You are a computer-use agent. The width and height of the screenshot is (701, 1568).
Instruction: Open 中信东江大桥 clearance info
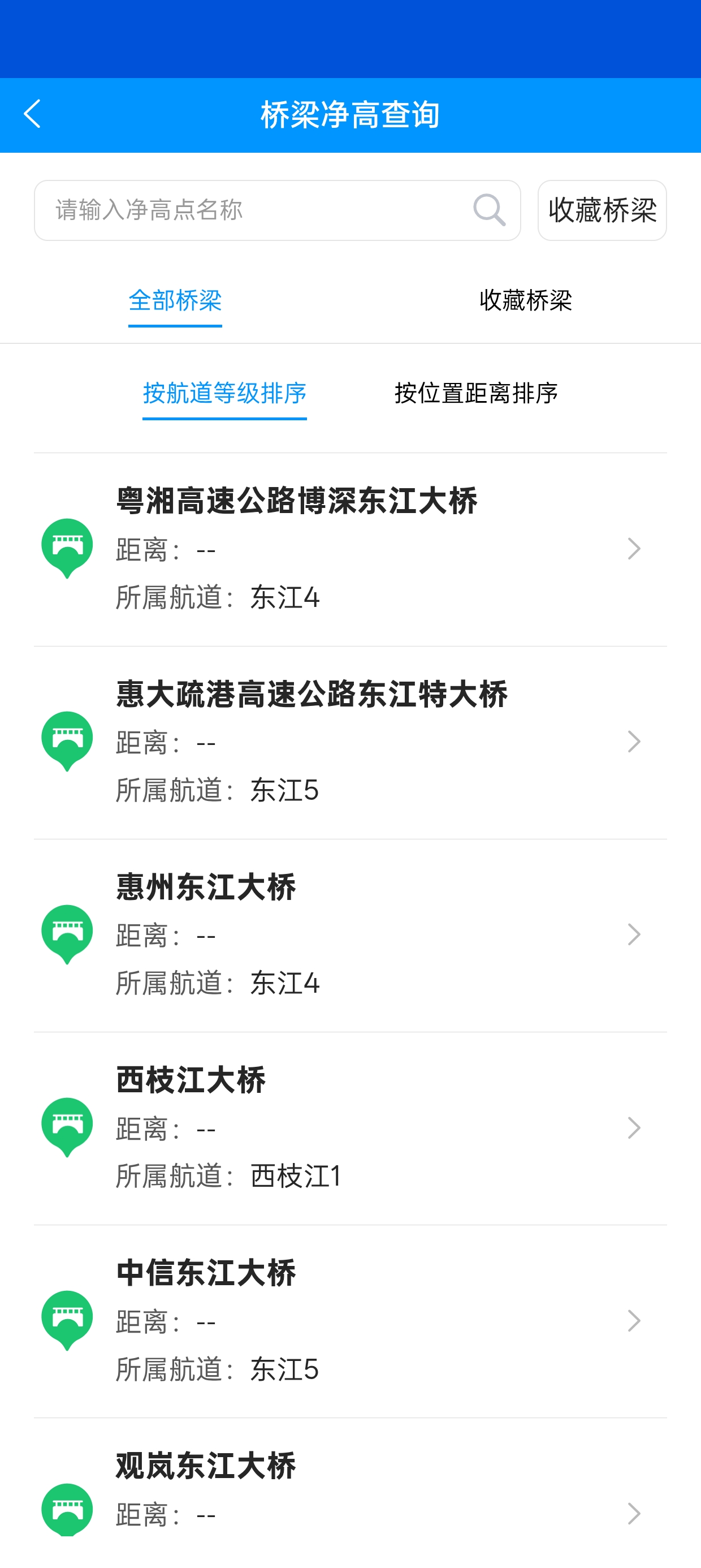click(350, 1320)
